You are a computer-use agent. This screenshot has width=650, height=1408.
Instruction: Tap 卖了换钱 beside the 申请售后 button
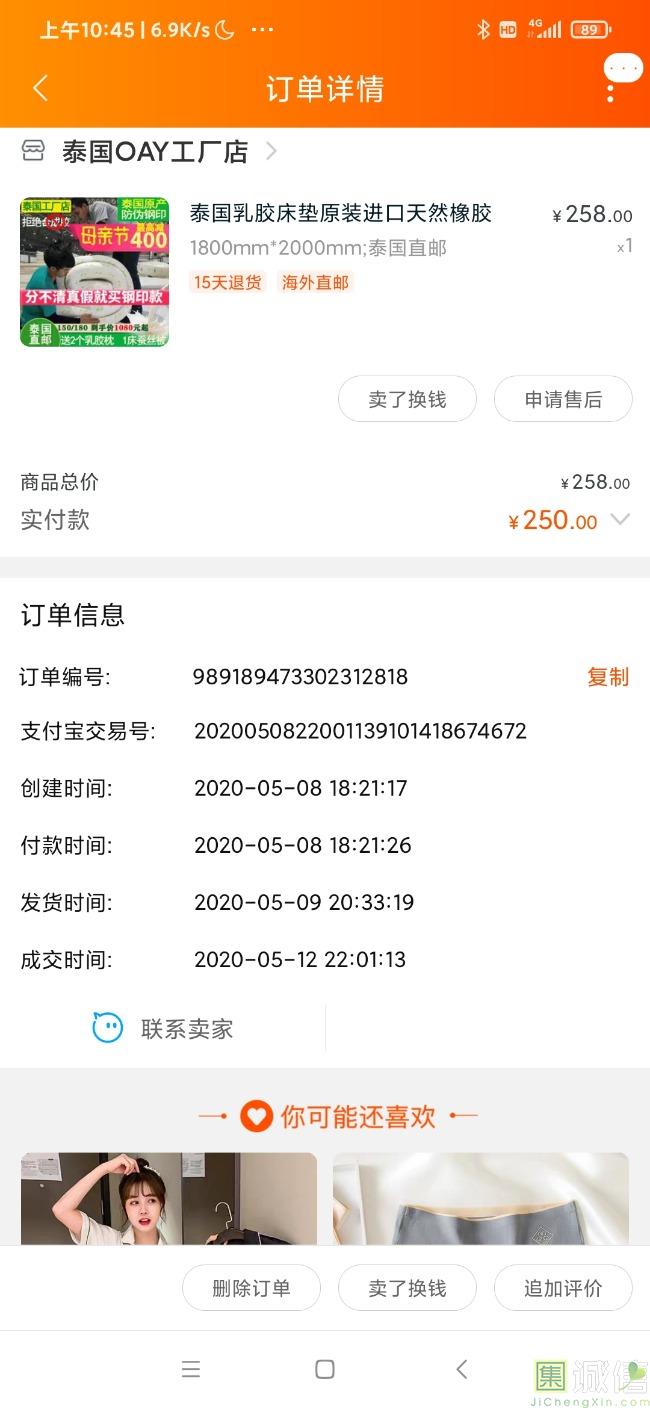[x=407, y=399]
